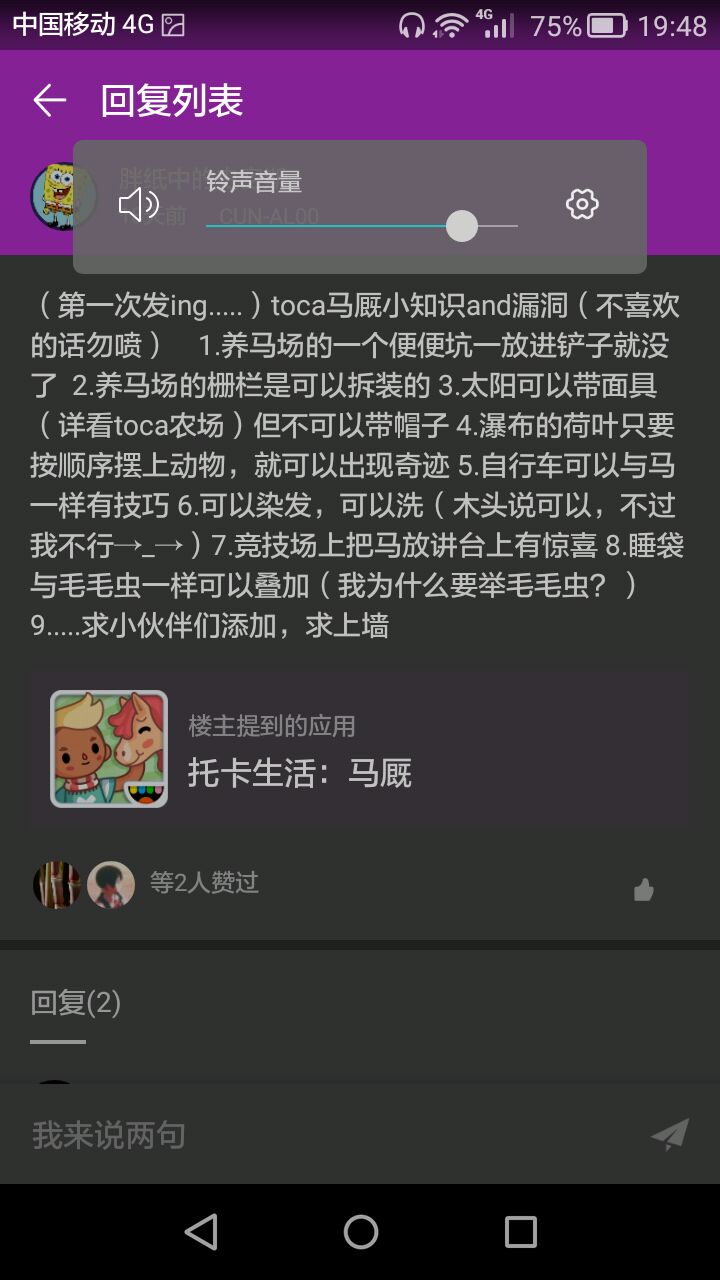This screenshot has height=1280, width=720.
Task: Tap the 铃声音量 slider track
Action: click(360, 226)
